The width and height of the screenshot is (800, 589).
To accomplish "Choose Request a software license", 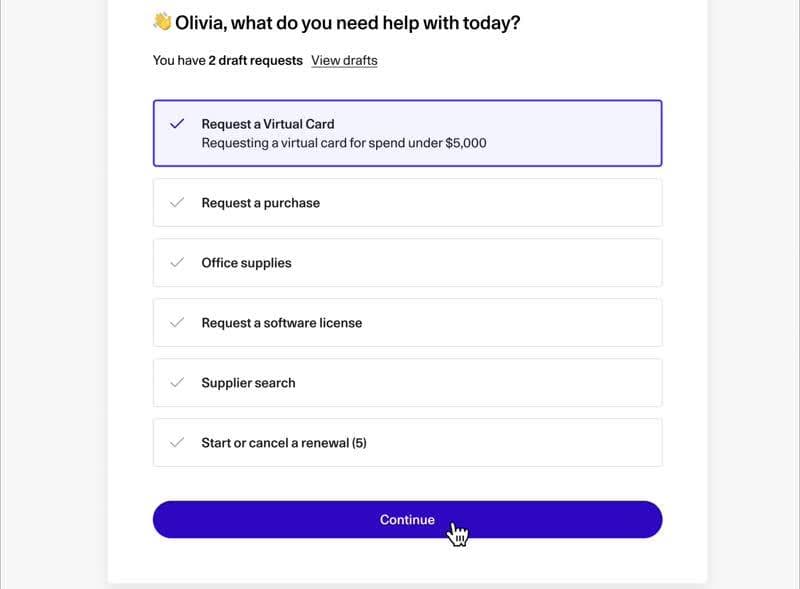I will [x=407, y=323].
